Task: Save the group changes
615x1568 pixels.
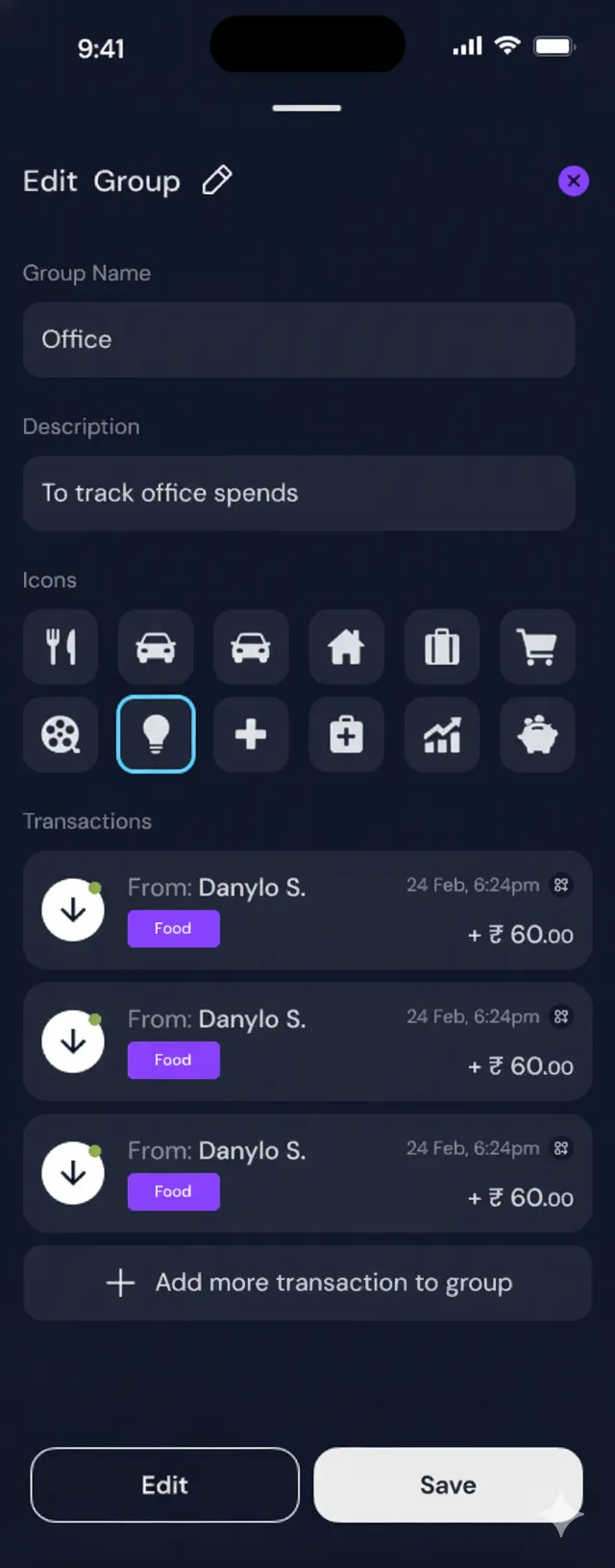Action: (448, 1484)
